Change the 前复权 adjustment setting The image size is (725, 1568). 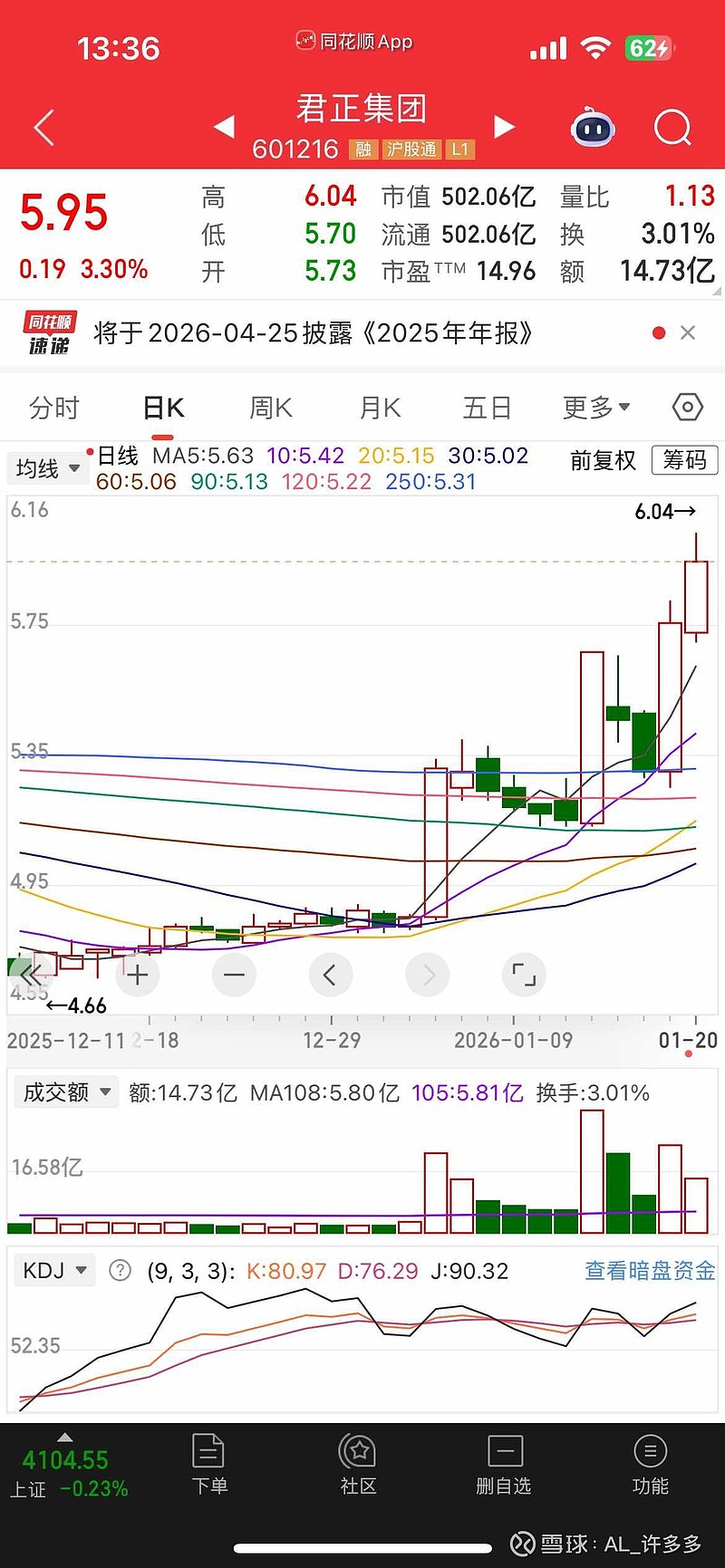pyautogui.click(x=604, y=460)
